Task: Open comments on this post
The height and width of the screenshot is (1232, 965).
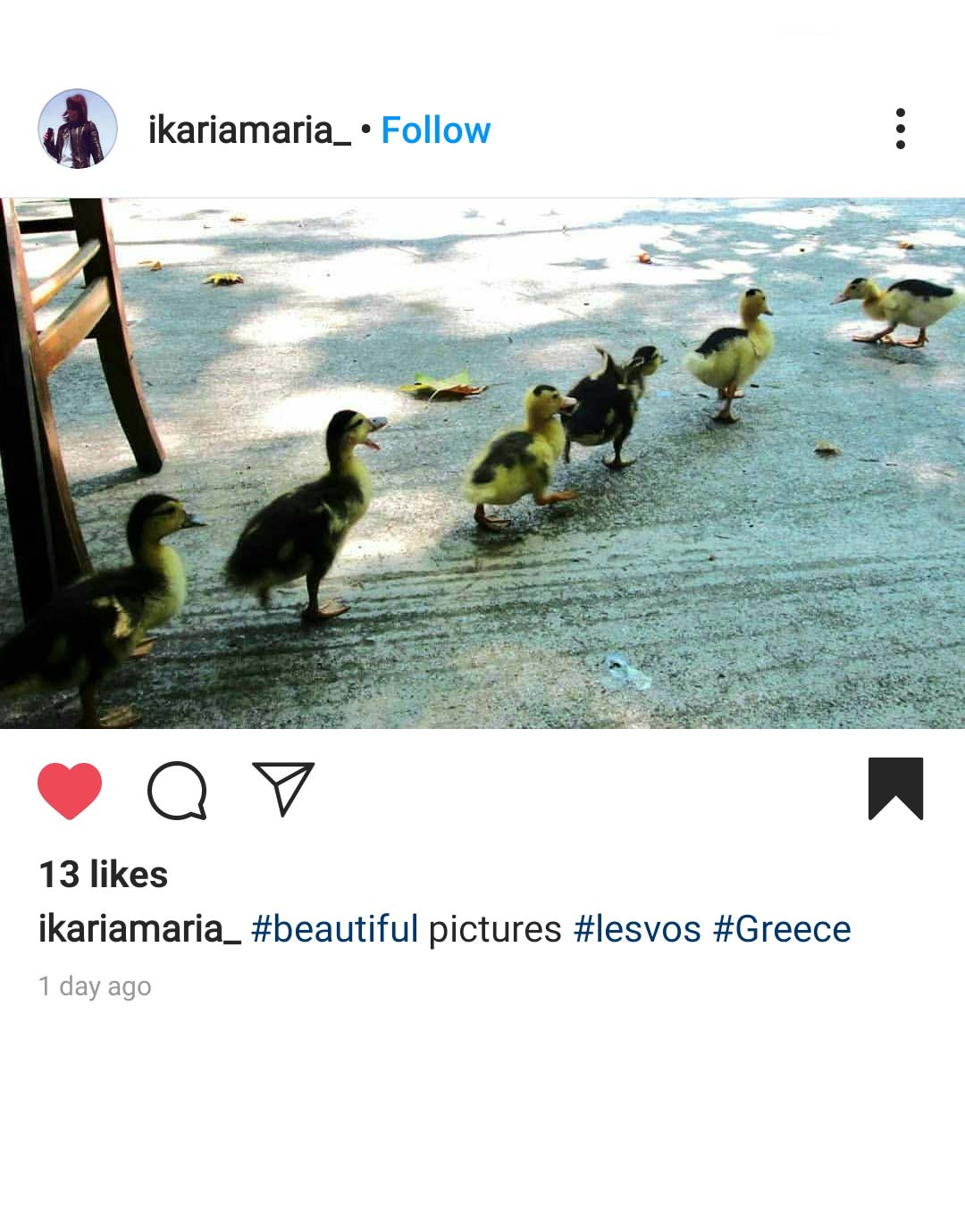Action: 177,790
